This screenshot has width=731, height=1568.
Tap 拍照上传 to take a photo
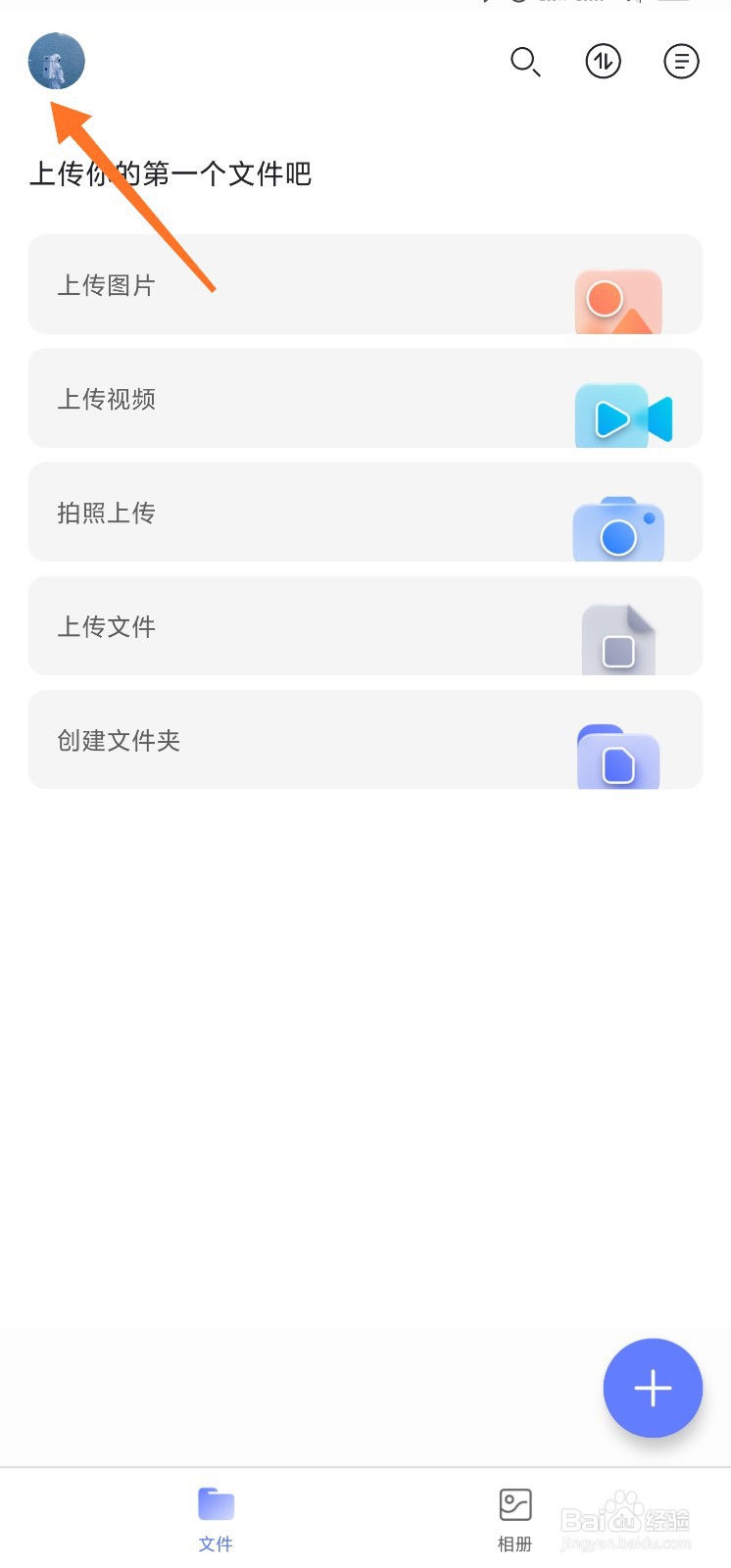(365, 513)
